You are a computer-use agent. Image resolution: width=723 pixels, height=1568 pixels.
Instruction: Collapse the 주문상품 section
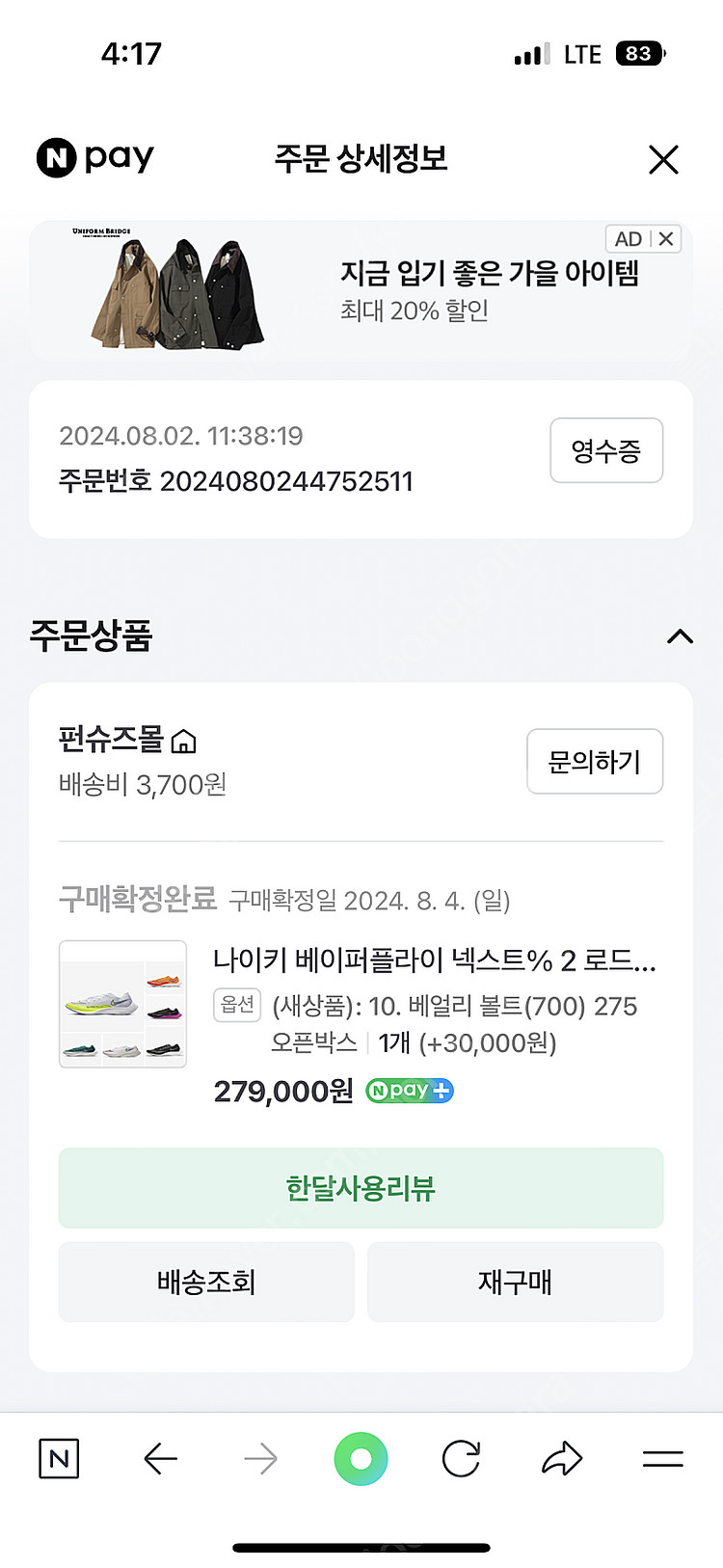[680, 636]
